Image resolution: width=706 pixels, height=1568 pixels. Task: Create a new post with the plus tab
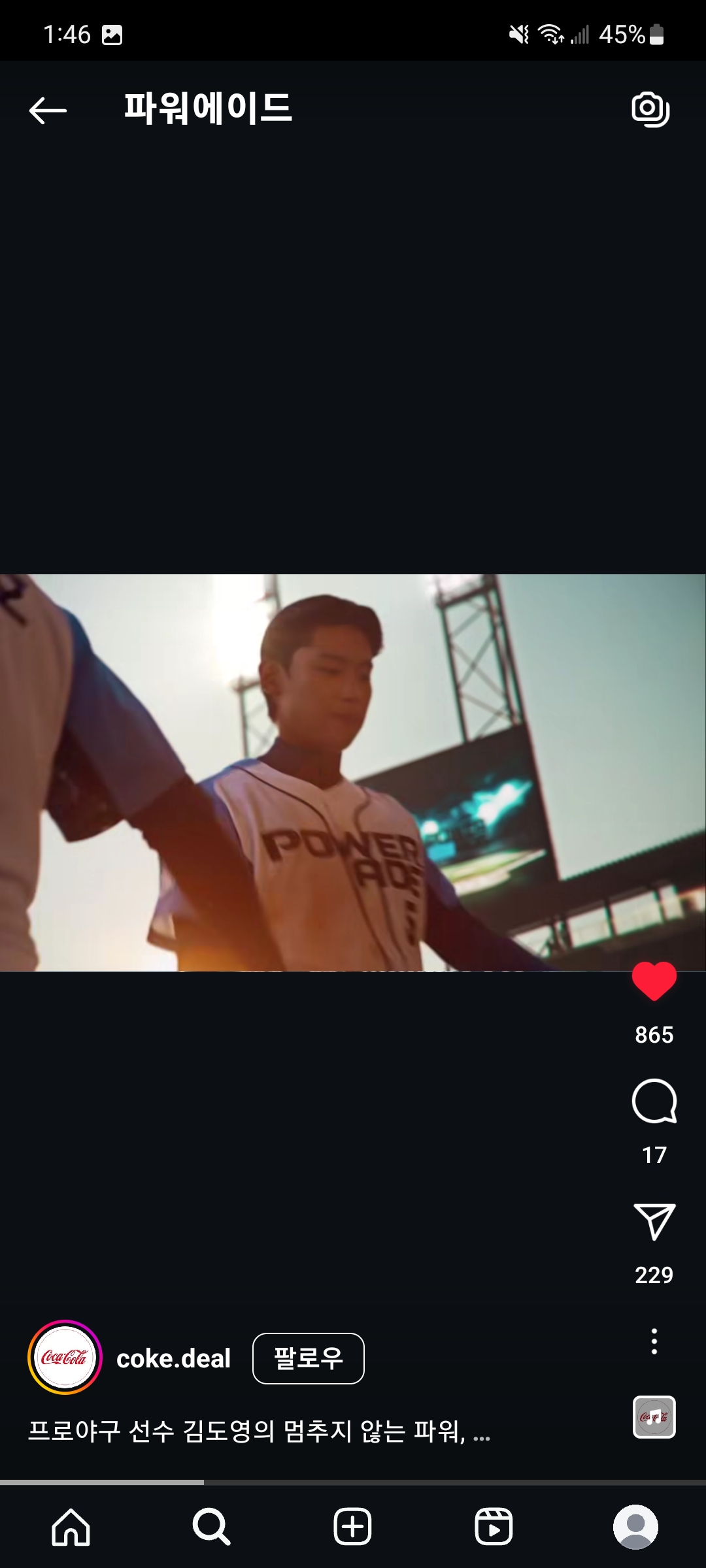pos(352,1527)
